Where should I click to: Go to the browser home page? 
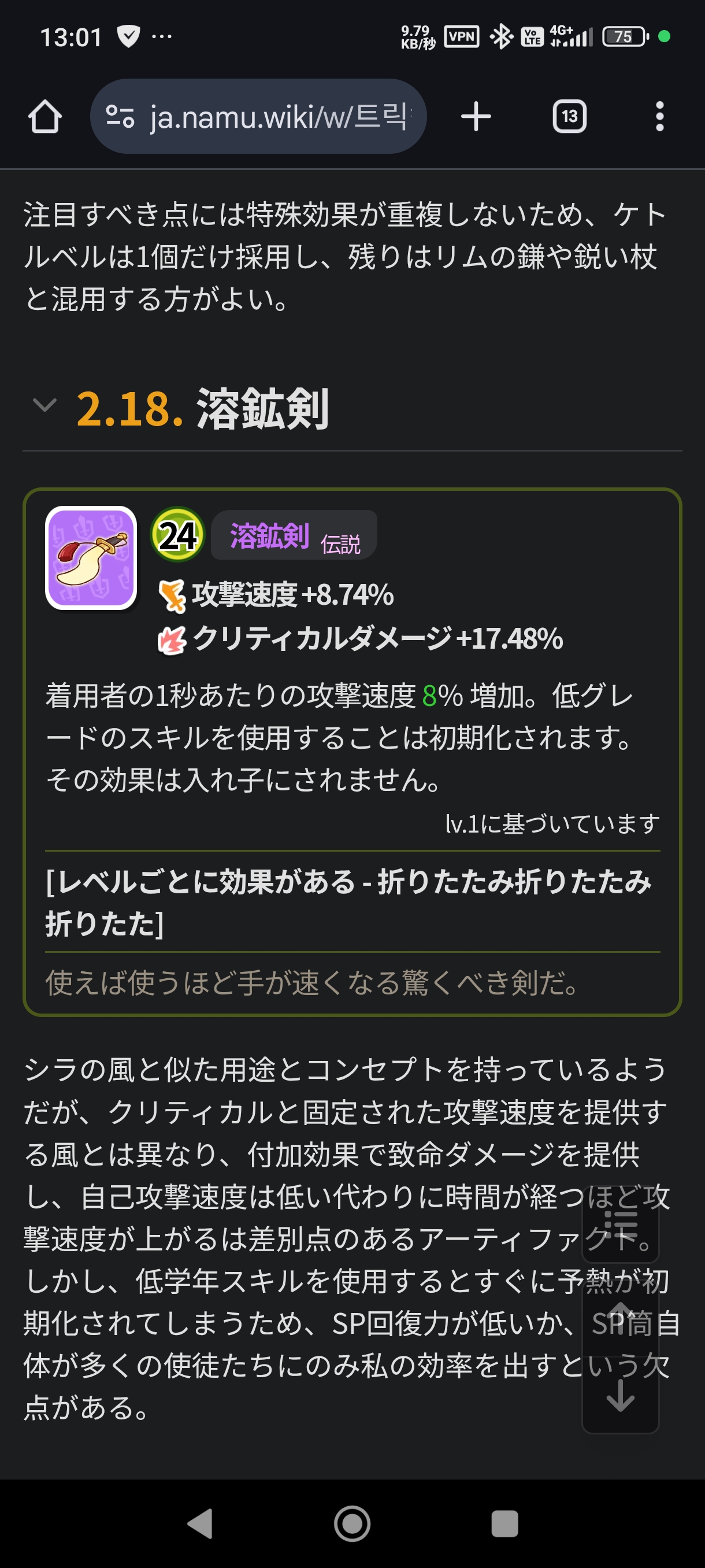click(44, 116)
